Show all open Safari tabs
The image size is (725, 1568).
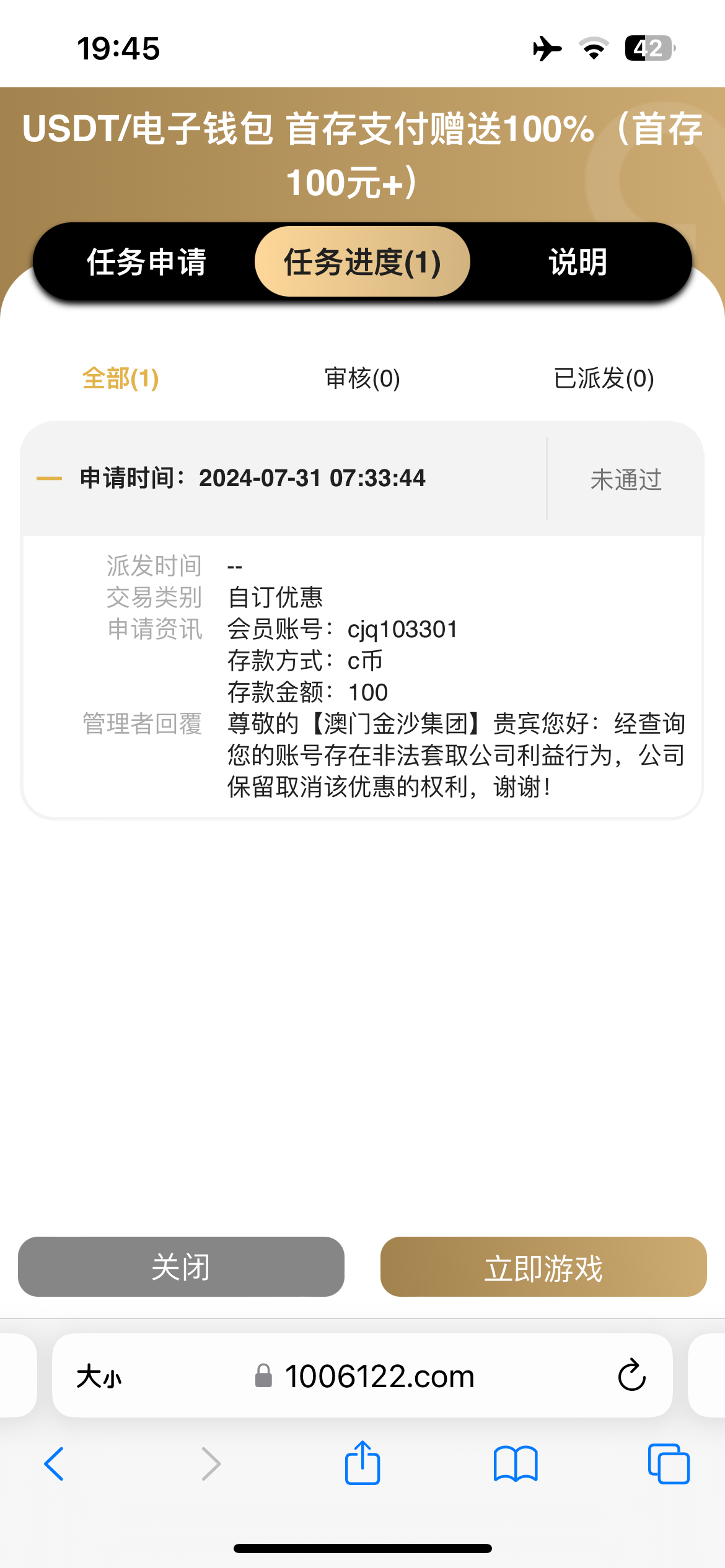pyautogui.click(x=668, y=1464)
